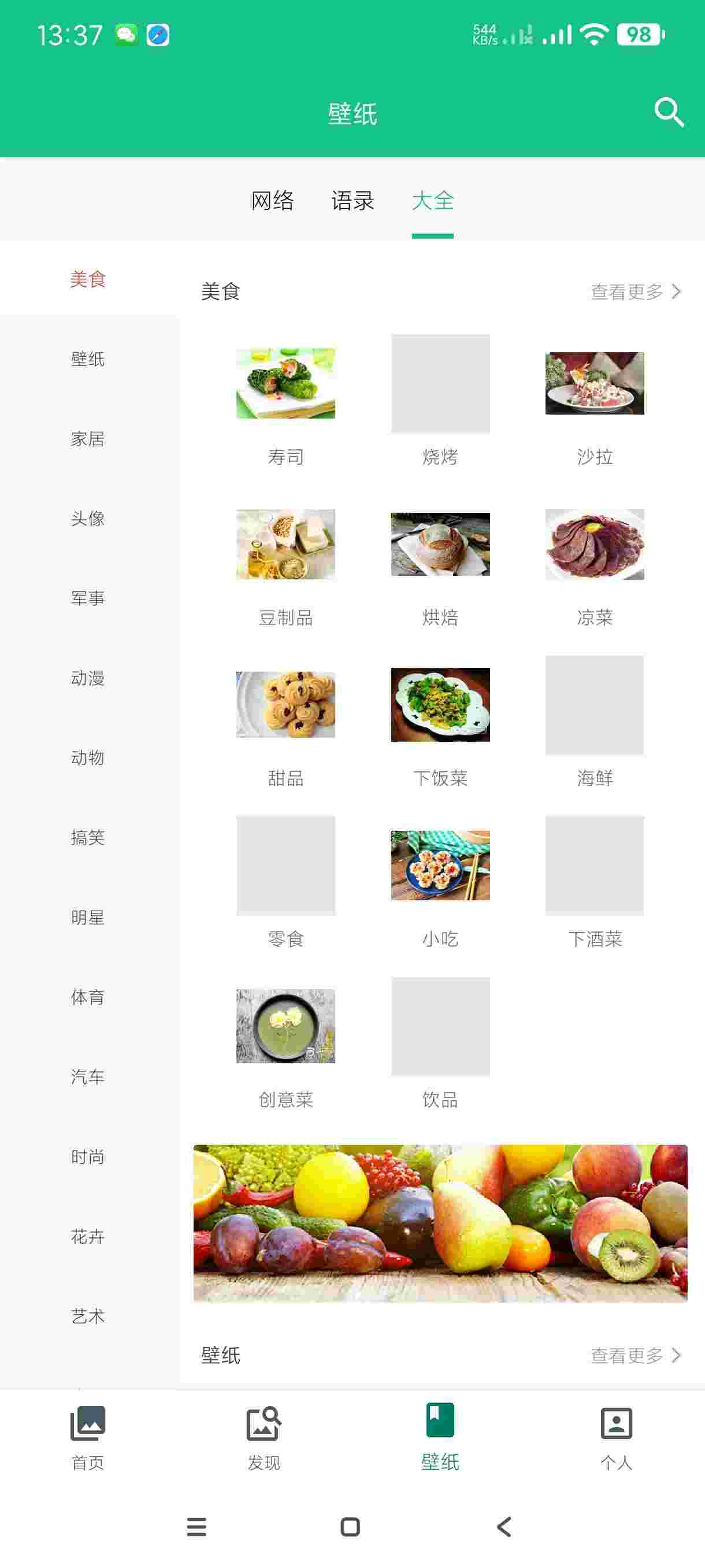705x1568 pixels.
Task: Open the search icon in the header
Action: (669, 113)
